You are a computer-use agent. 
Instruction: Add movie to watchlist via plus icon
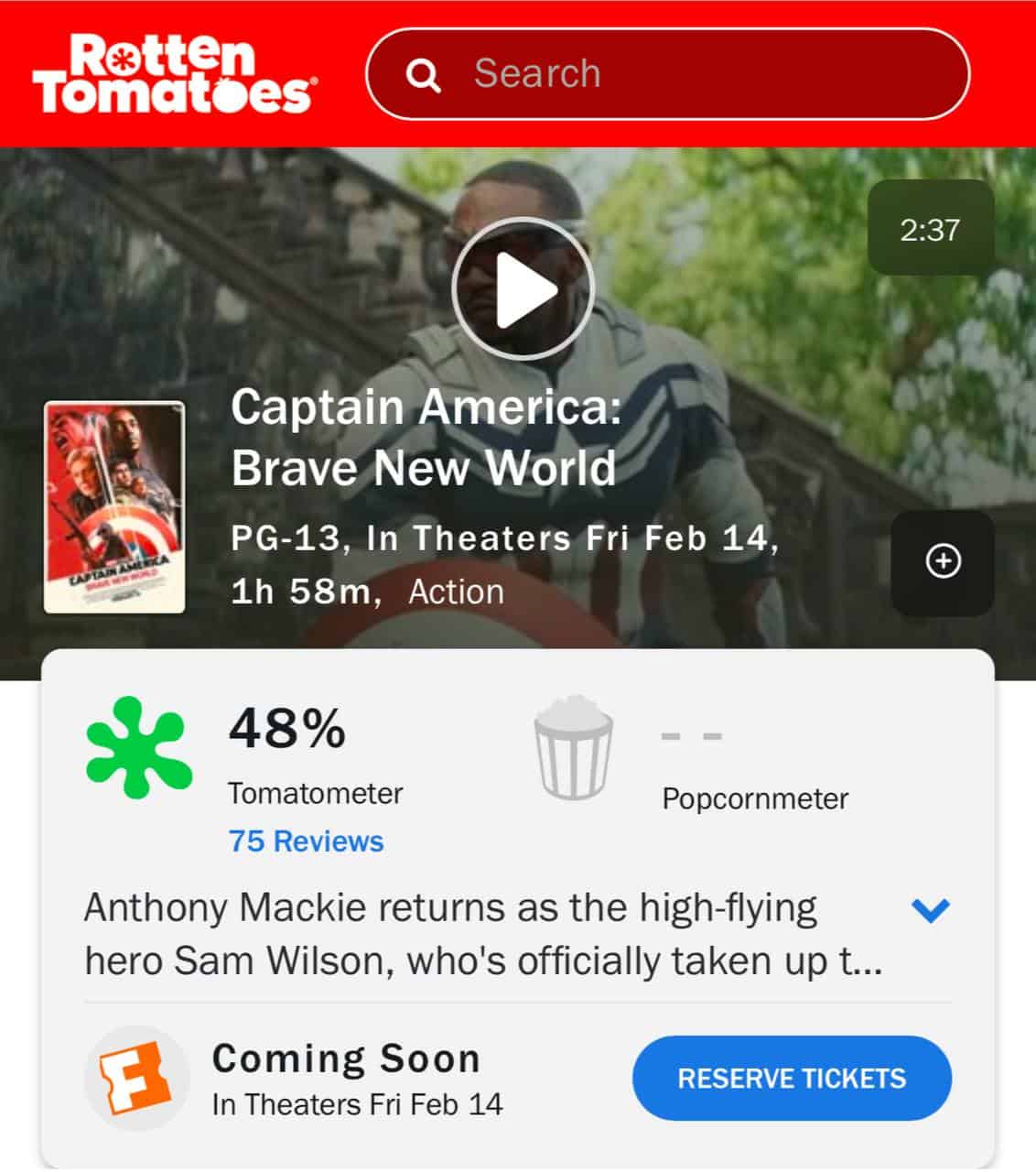943,561
